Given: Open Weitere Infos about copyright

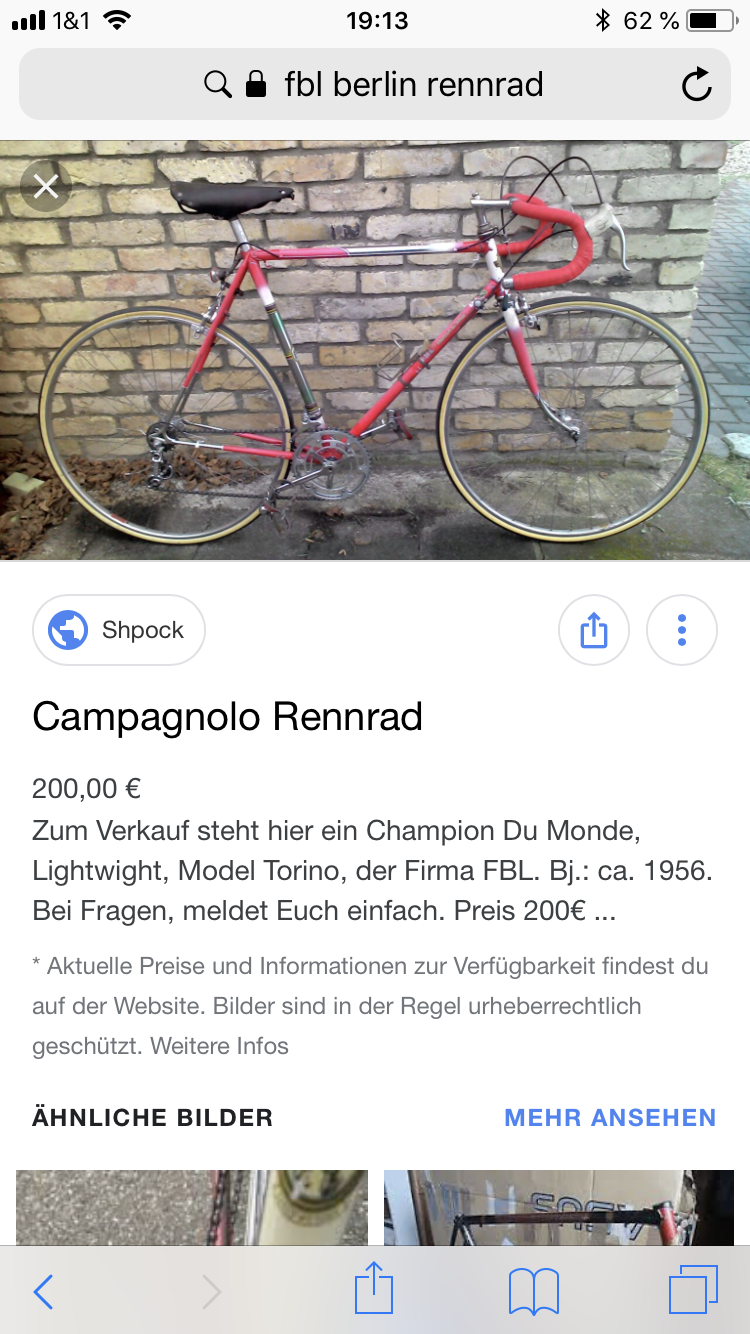Looking at the screenshot, I should [x=219, y=1047].
